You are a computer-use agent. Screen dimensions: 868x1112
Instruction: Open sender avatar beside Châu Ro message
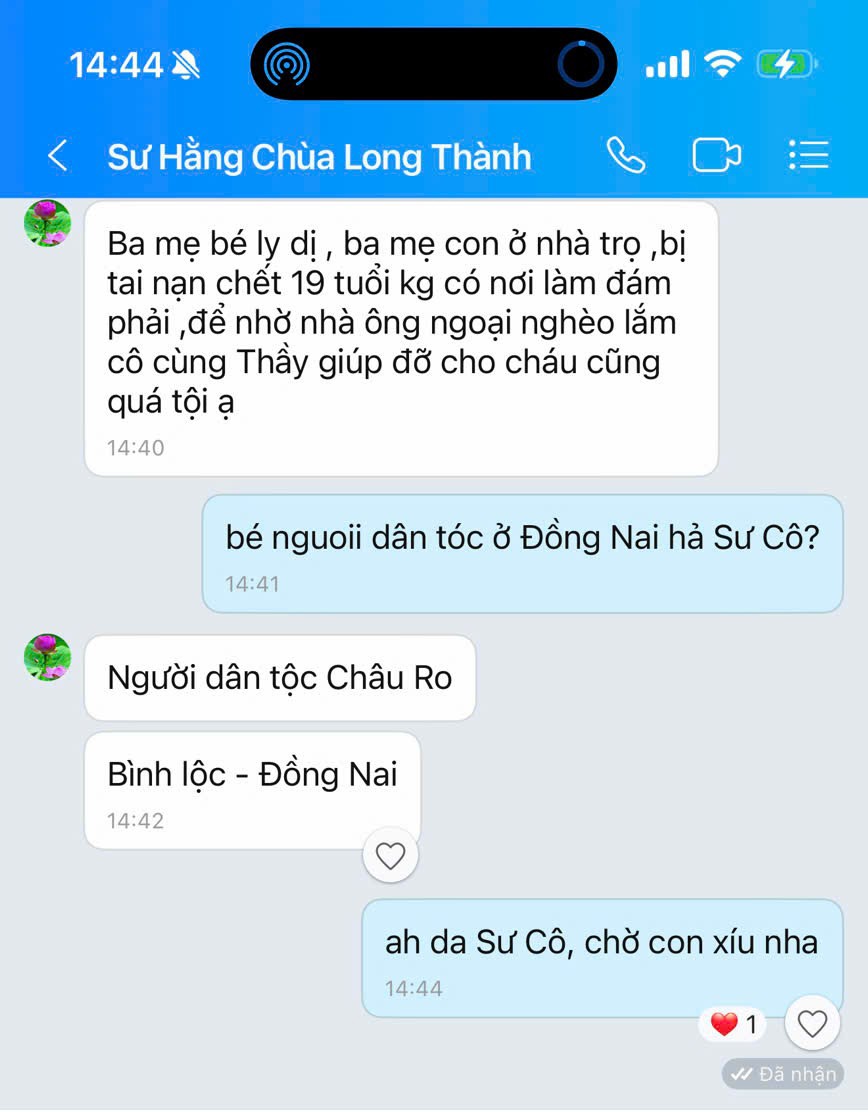[x=47, y=657]
